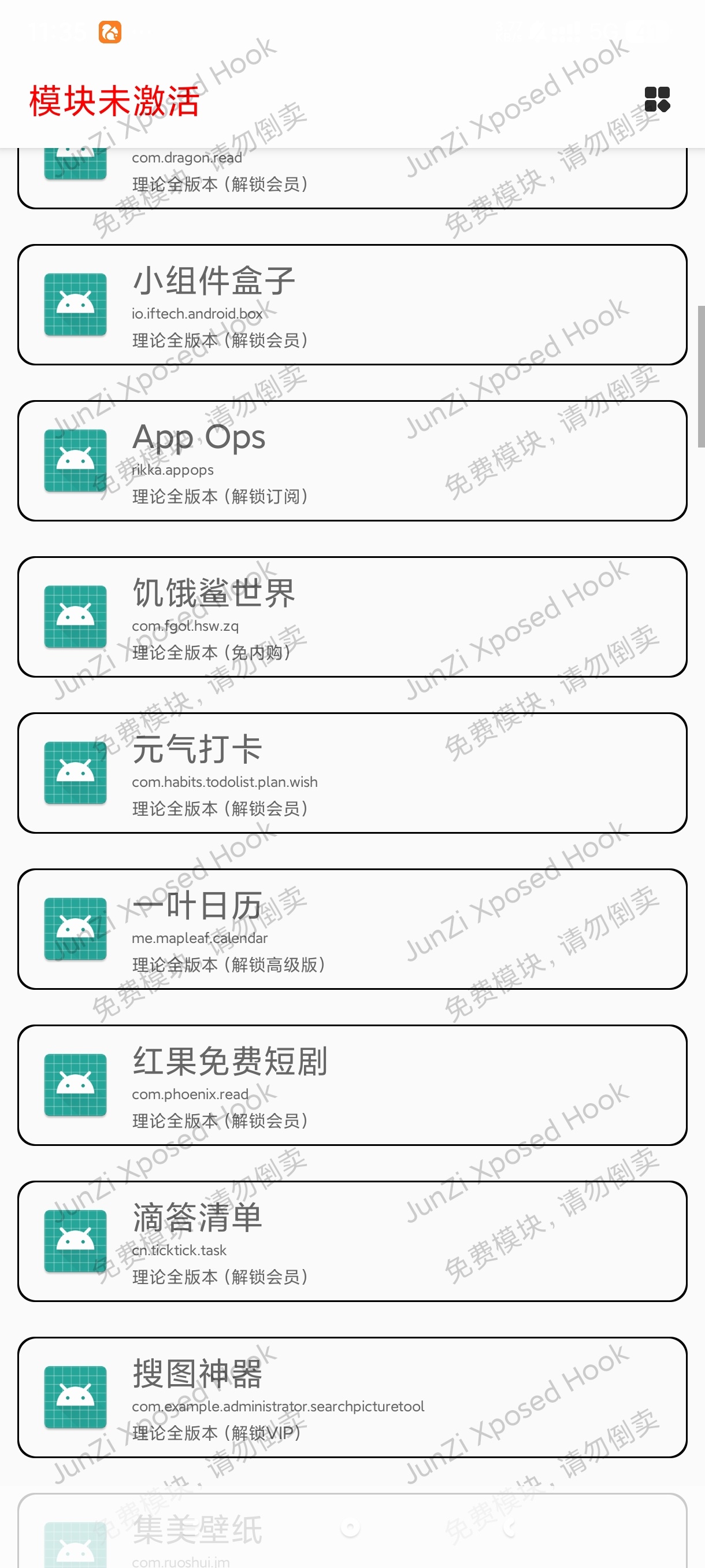Open the 饥饿鲨世界 module card
Viewport: 705px width, 1568px height.
pos(352,616)
